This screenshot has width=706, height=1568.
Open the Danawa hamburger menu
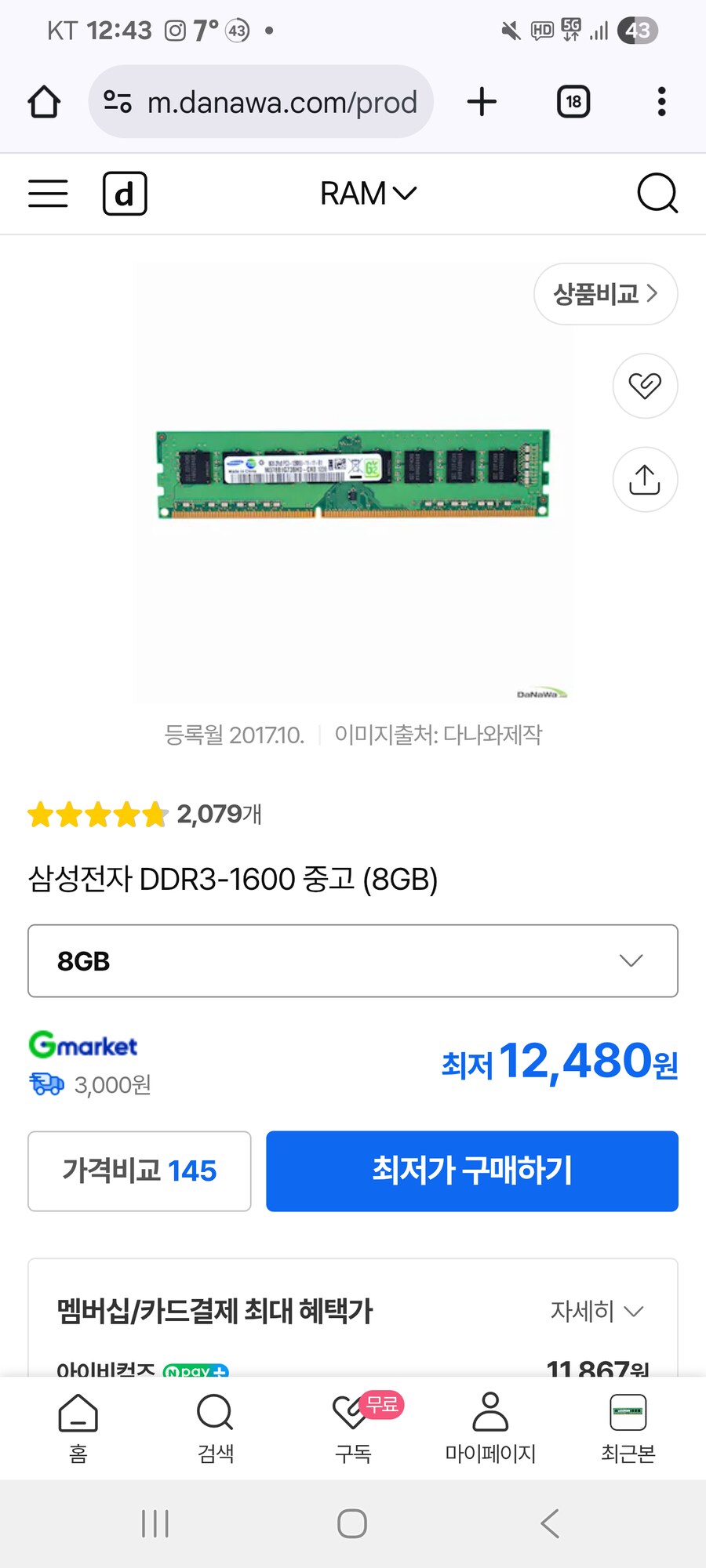[47, 194]
